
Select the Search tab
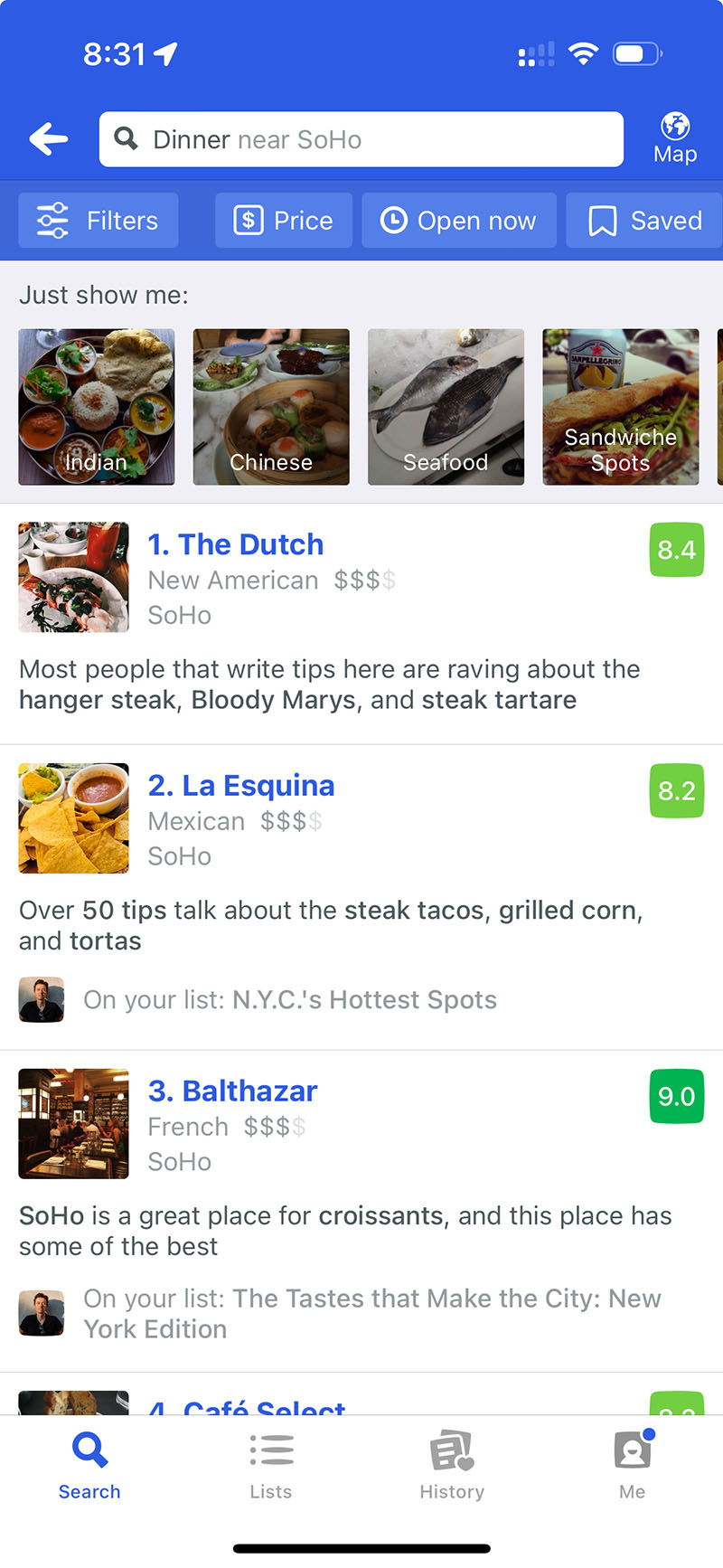(x=89, y=1465)
